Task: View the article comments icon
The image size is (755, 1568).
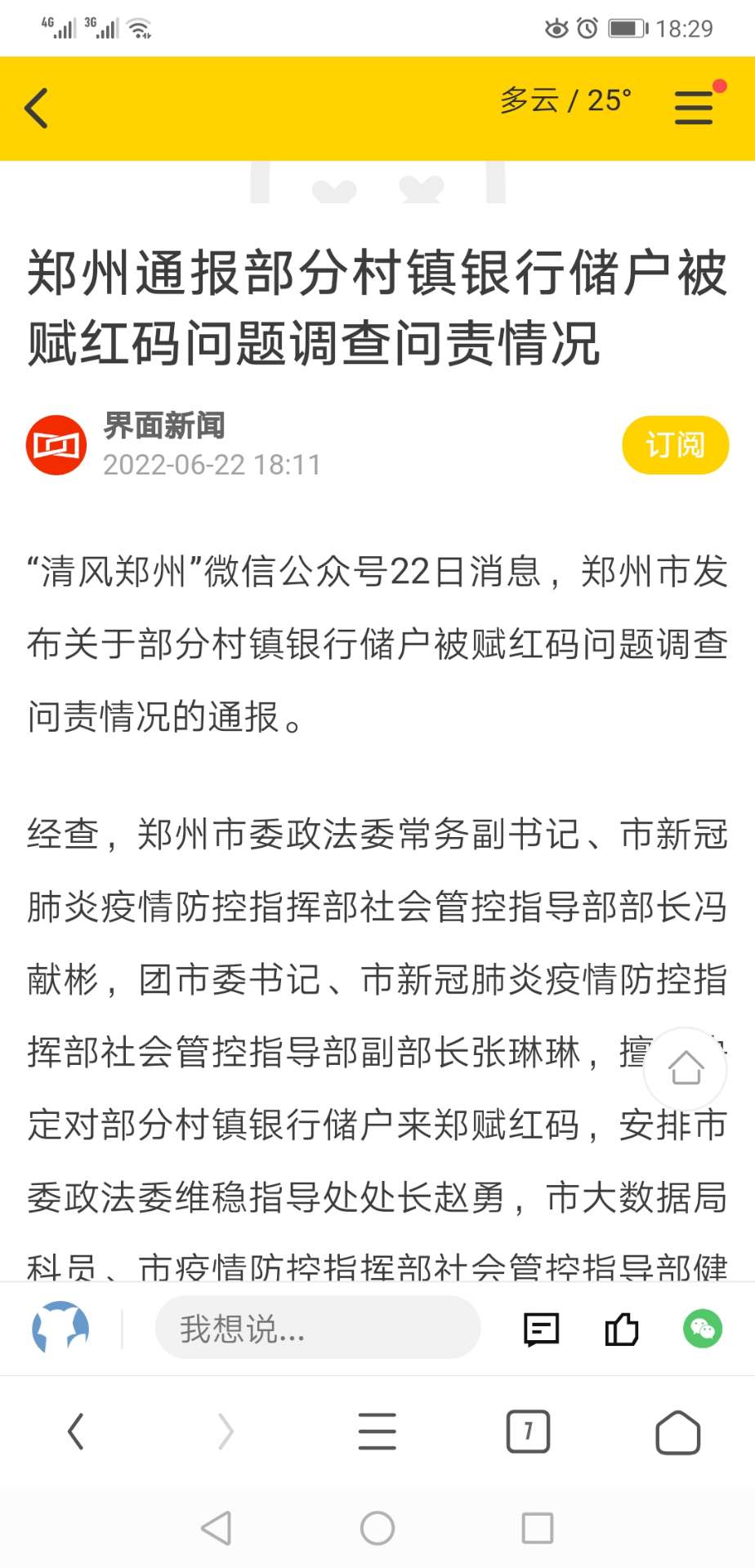Action: [541, 1330]
